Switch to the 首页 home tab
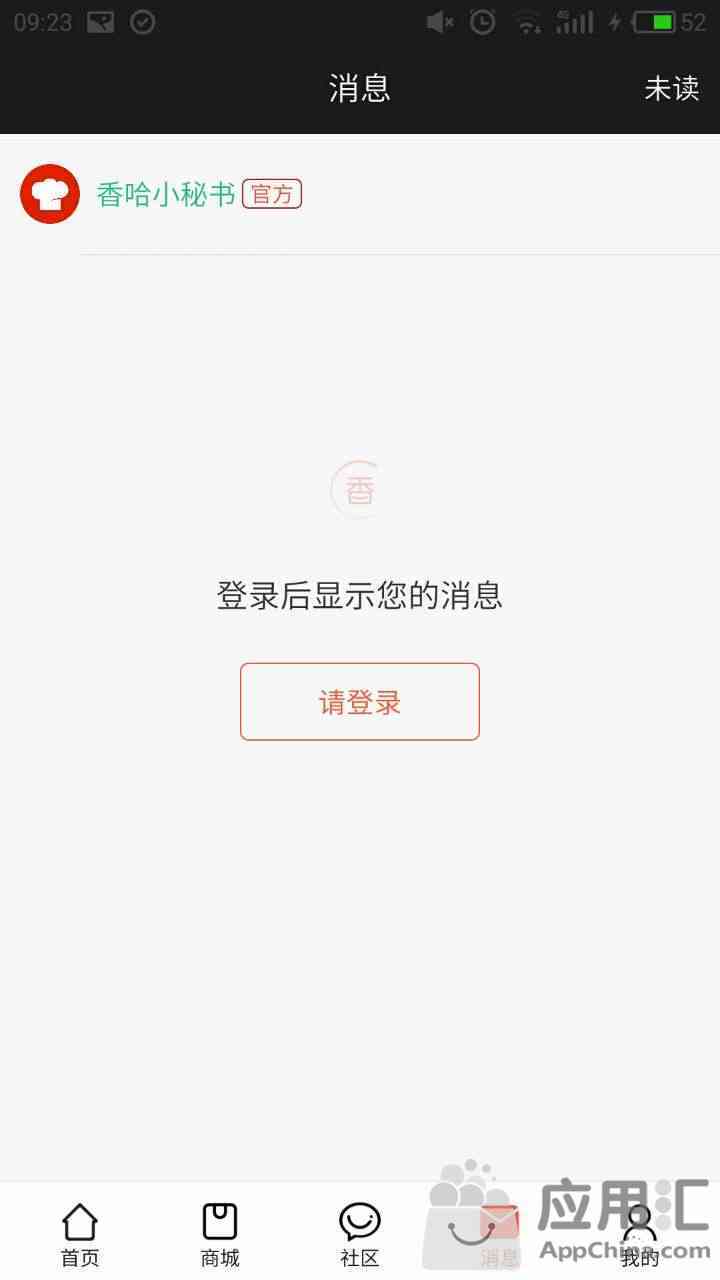 coord(80,1235)
